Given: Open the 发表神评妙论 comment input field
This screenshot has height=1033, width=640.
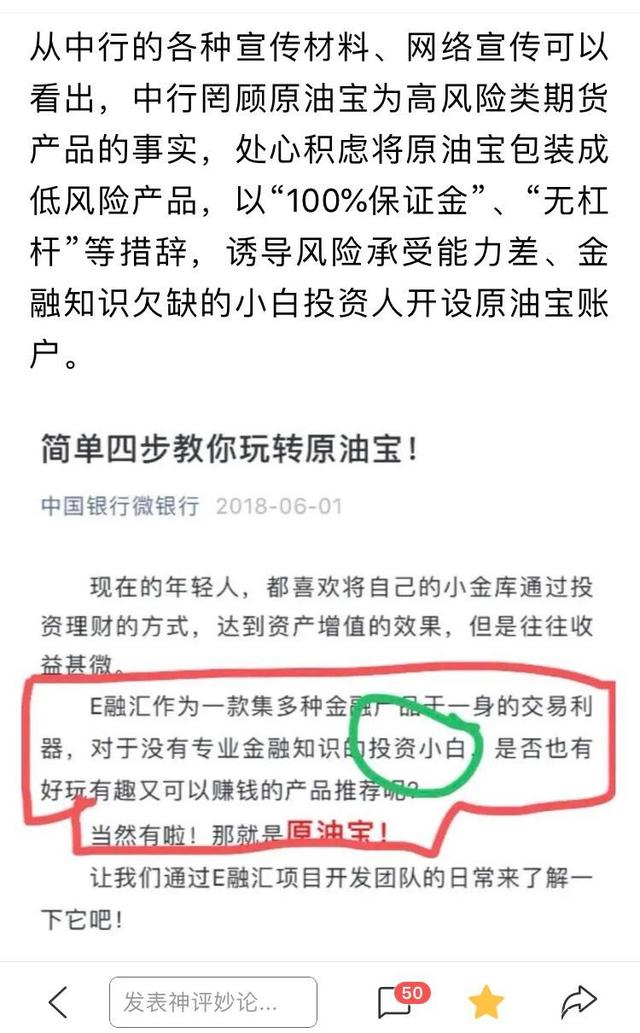Looking at the screenshot, I should (x=213, y=1001).
